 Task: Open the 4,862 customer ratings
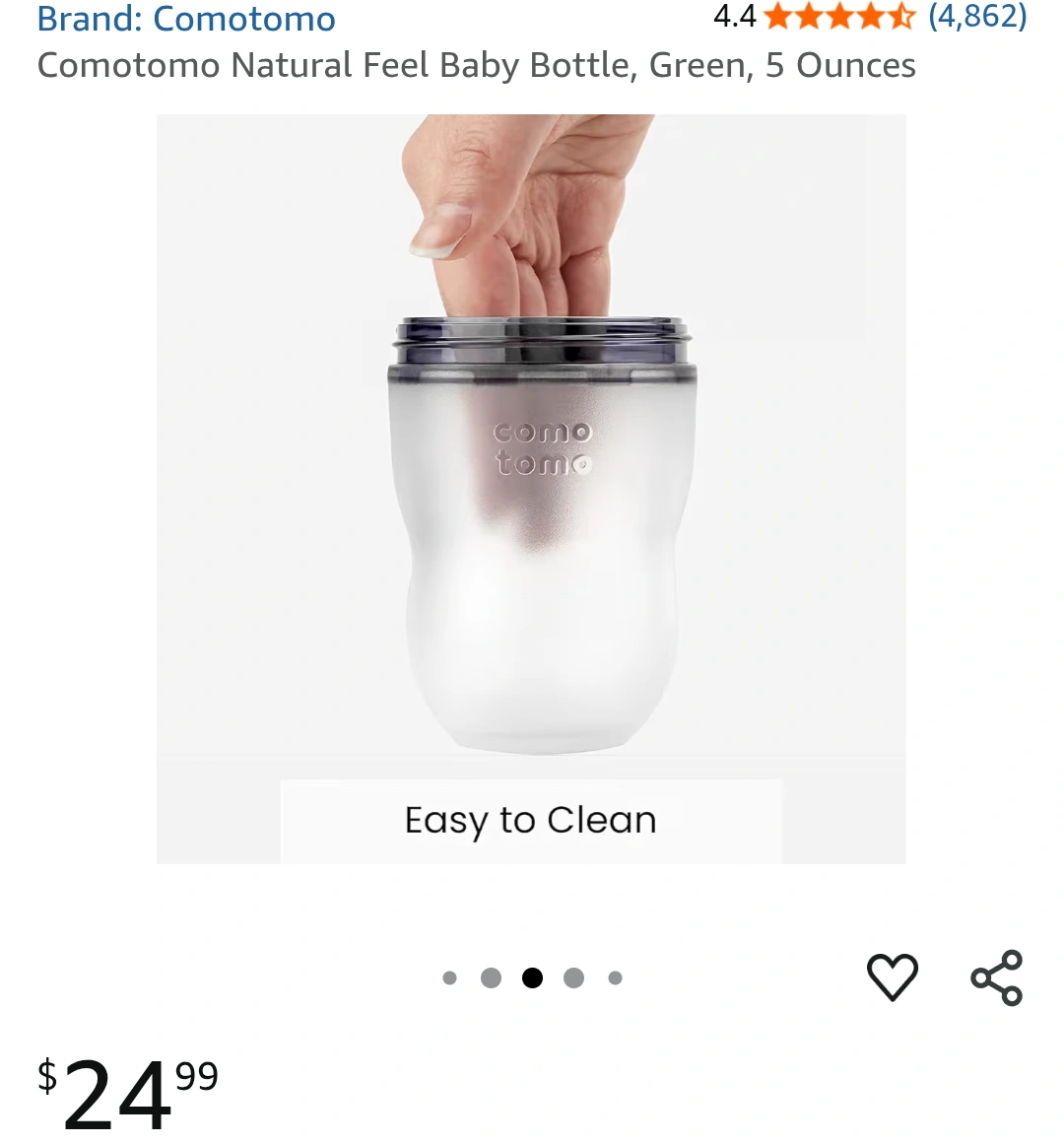[x=977, y=16]
